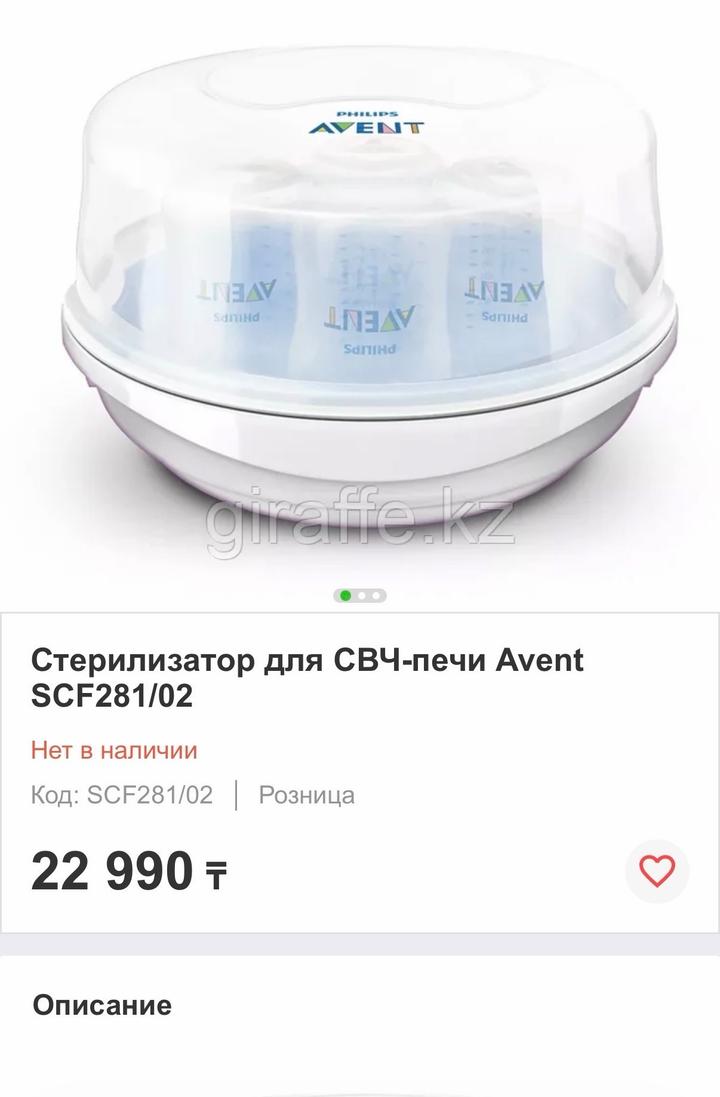The image size is (720, 1097).
Task: Open the sterilizer product photo
Action: click(x=360, y=290)
